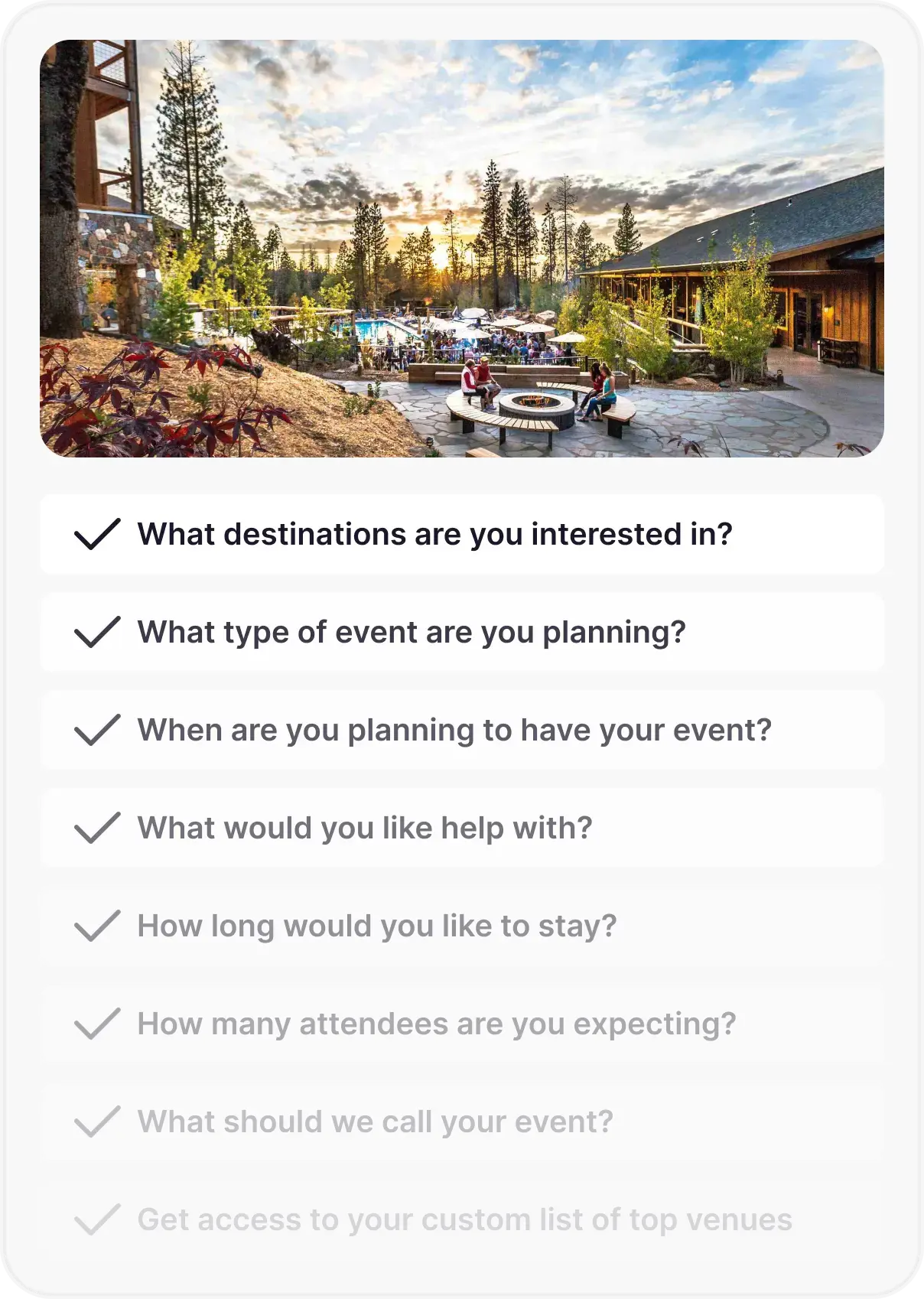Select the 'What should we call your event?' row
Screen dimensions: 924x1299
462,1121
